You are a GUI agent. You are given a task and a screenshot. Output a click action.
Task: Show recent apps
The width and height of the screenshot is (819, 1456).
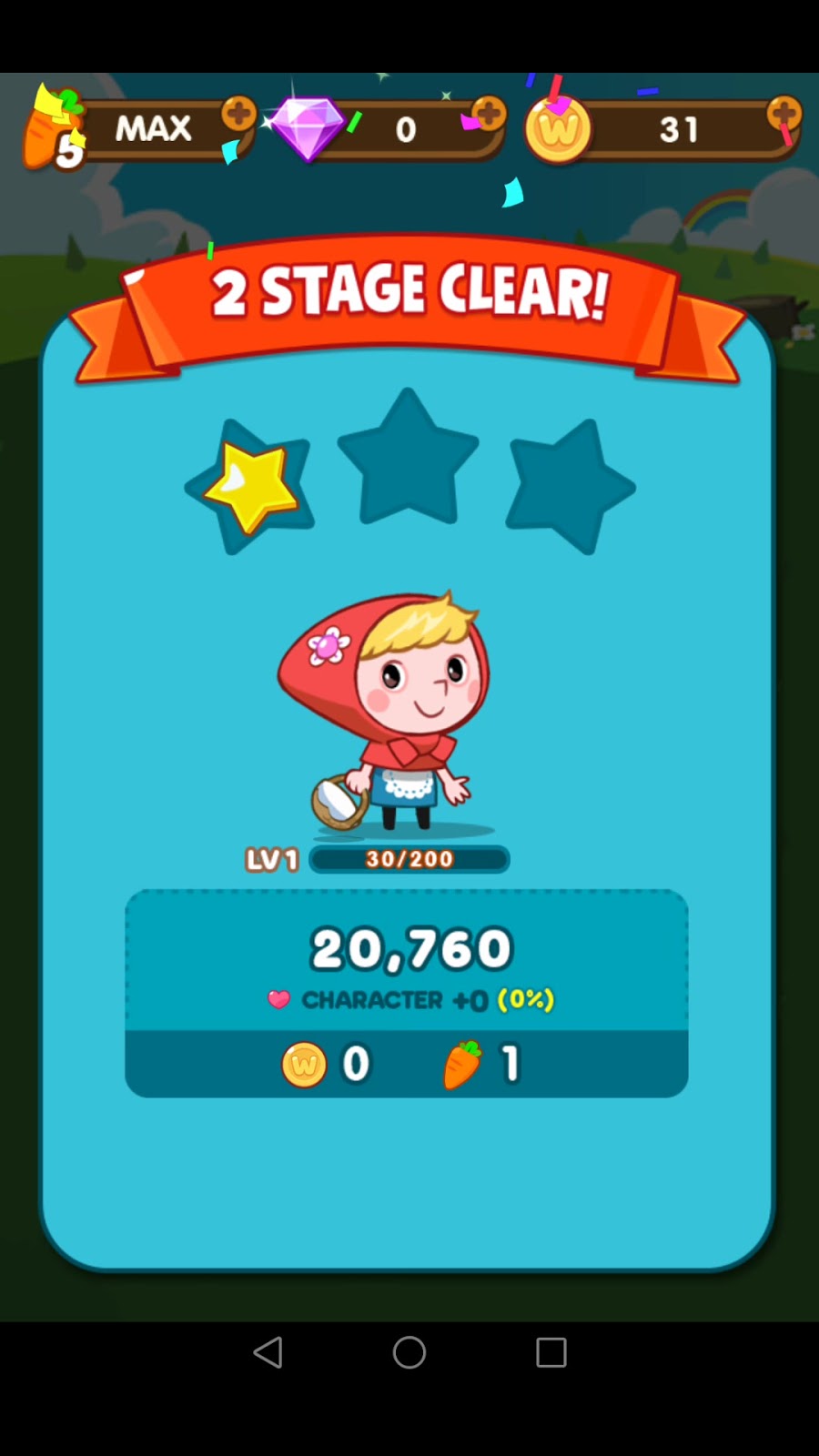click(551, 1352)
